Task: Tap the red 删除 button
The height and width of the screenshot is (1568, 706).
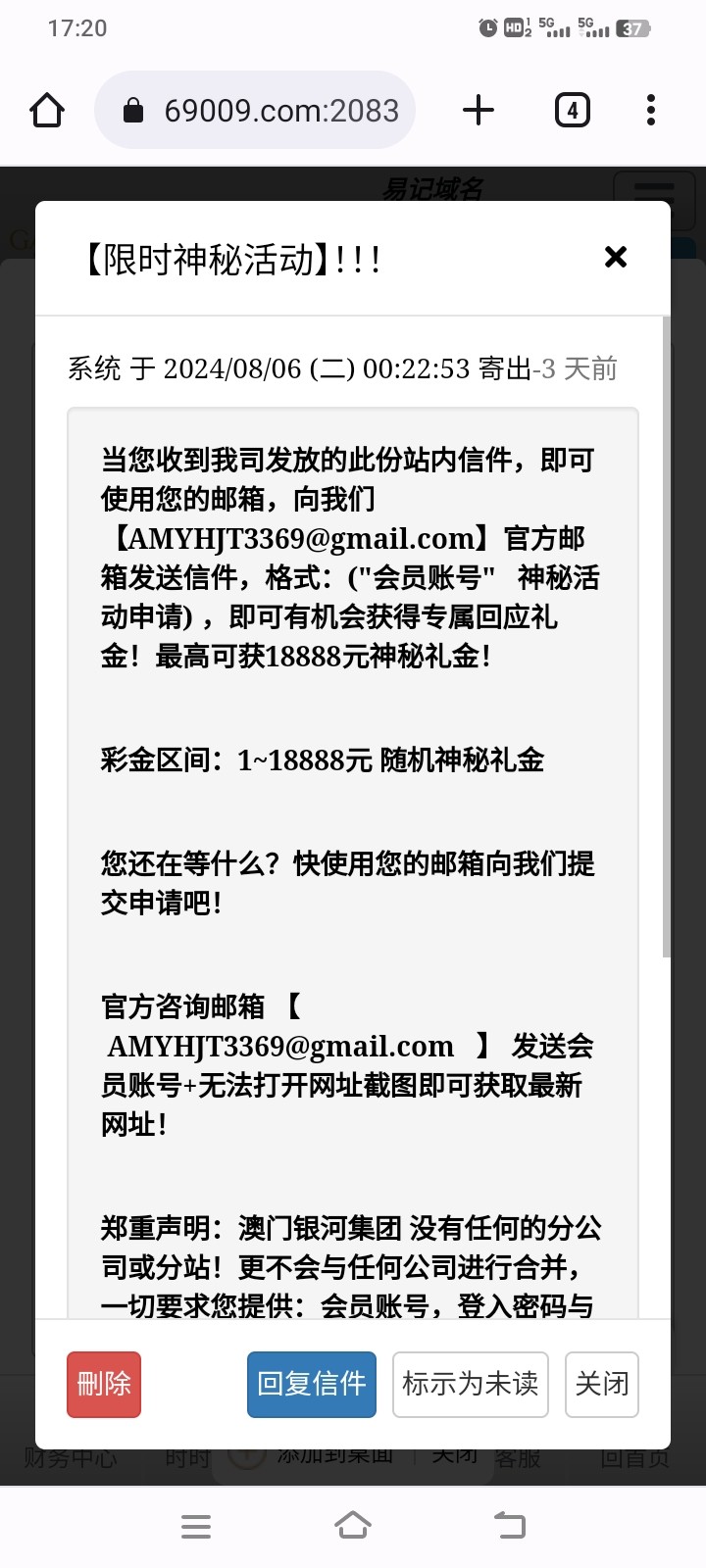Action: click(x=104, y=1384)
